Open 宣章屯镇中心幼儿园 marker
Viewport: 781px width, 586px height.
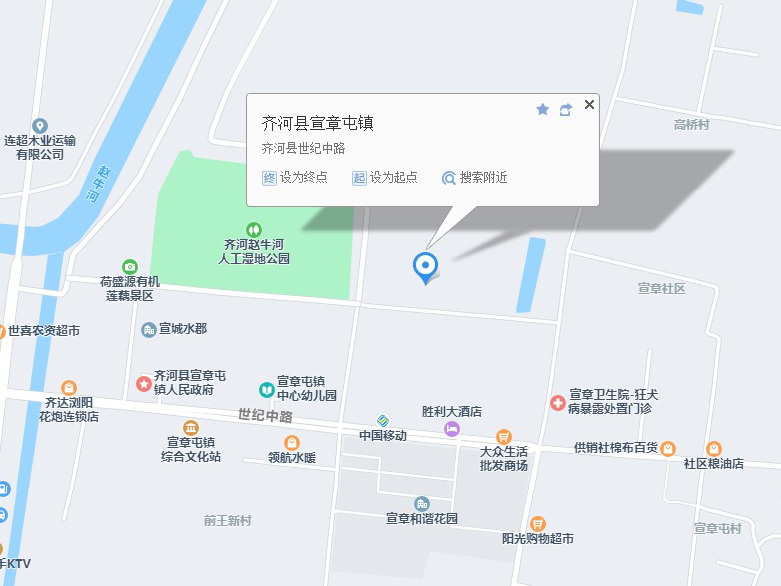267,389
